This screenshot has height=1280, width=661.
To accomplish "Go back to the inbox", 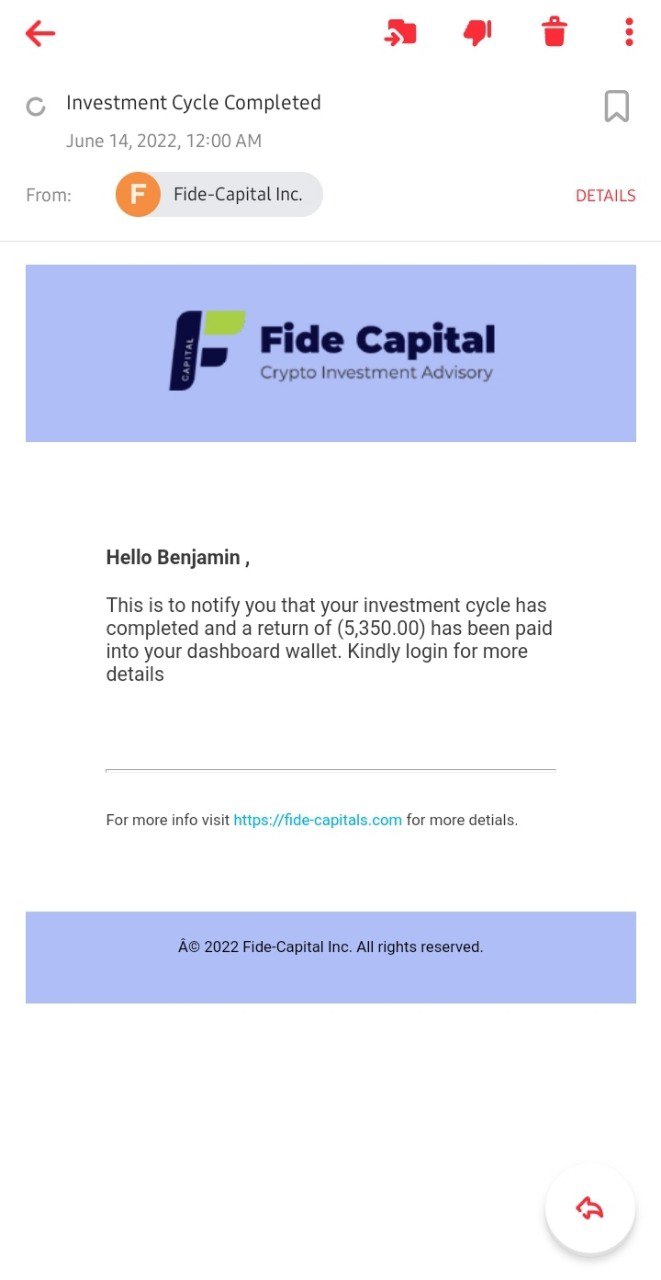I will (40, 33).
